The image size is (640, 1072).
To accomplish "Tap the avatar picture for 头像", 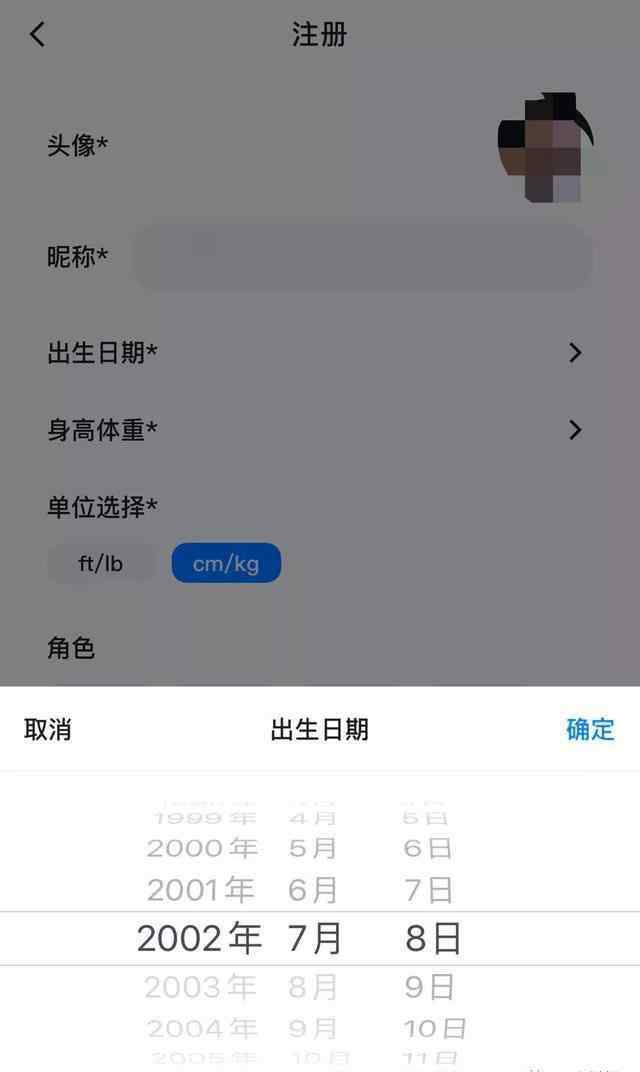I will (x=547, y=148).
